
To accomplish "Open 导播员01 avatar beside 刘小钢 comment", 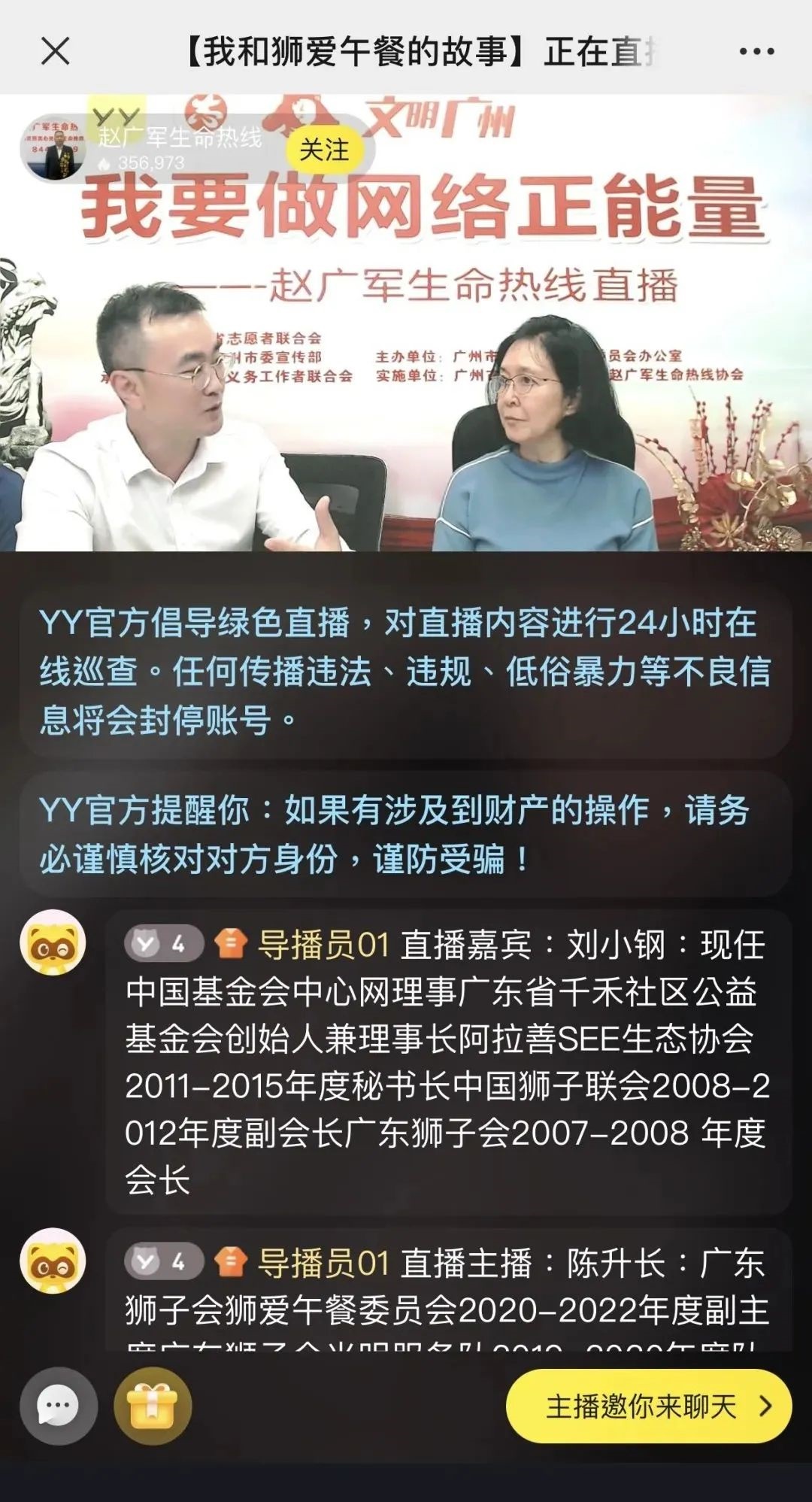I will click(53, 943).
